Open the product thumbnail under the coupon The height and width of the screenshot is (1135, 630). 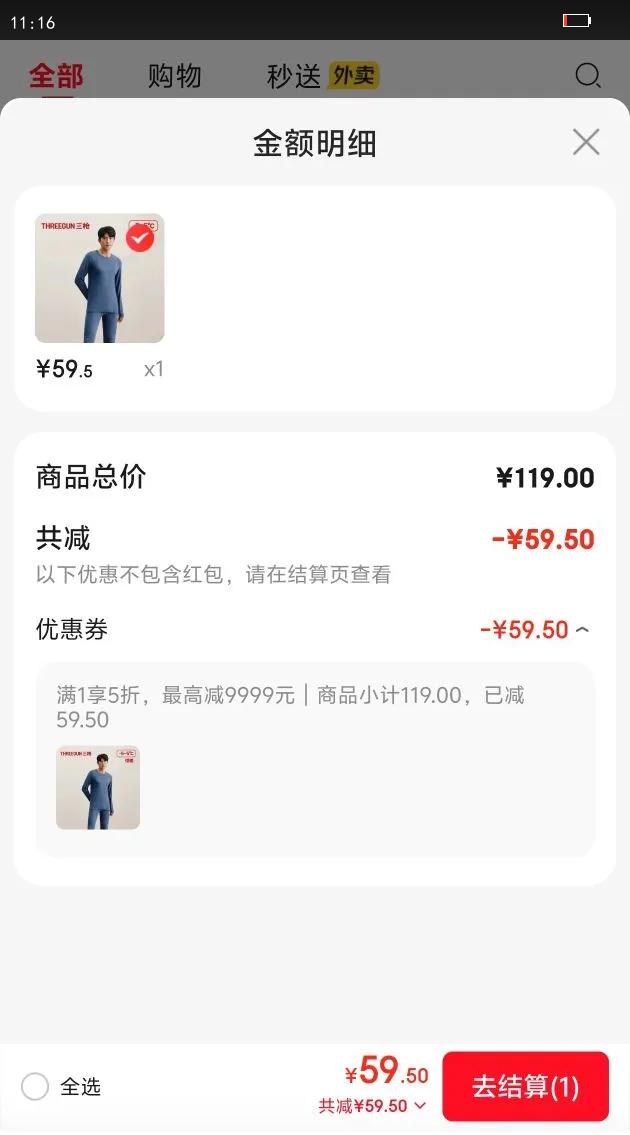pyautogui.click(x=98, y=788)
